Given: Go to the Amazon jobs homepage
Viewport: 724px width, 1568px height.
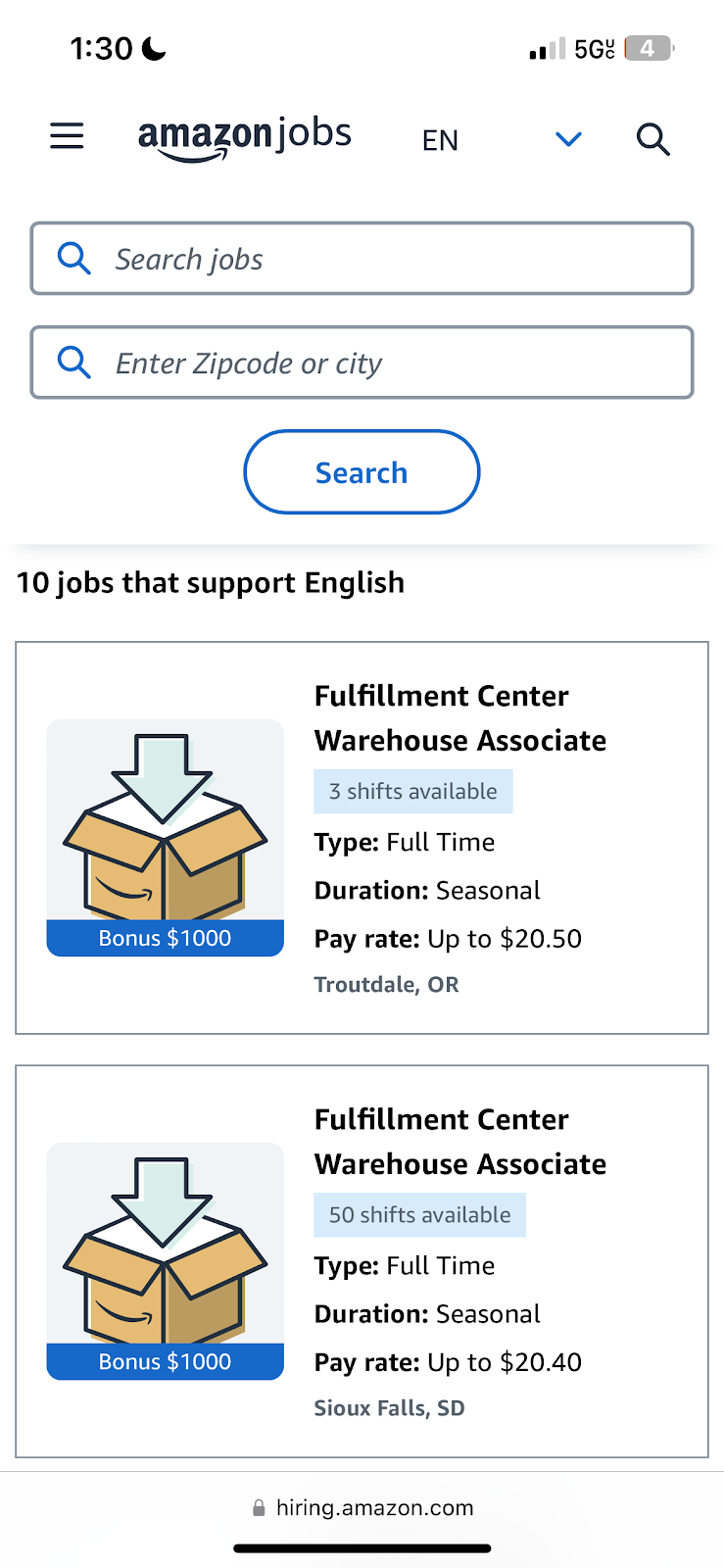Looking at the screenshot, I should [x=244, y=138].
